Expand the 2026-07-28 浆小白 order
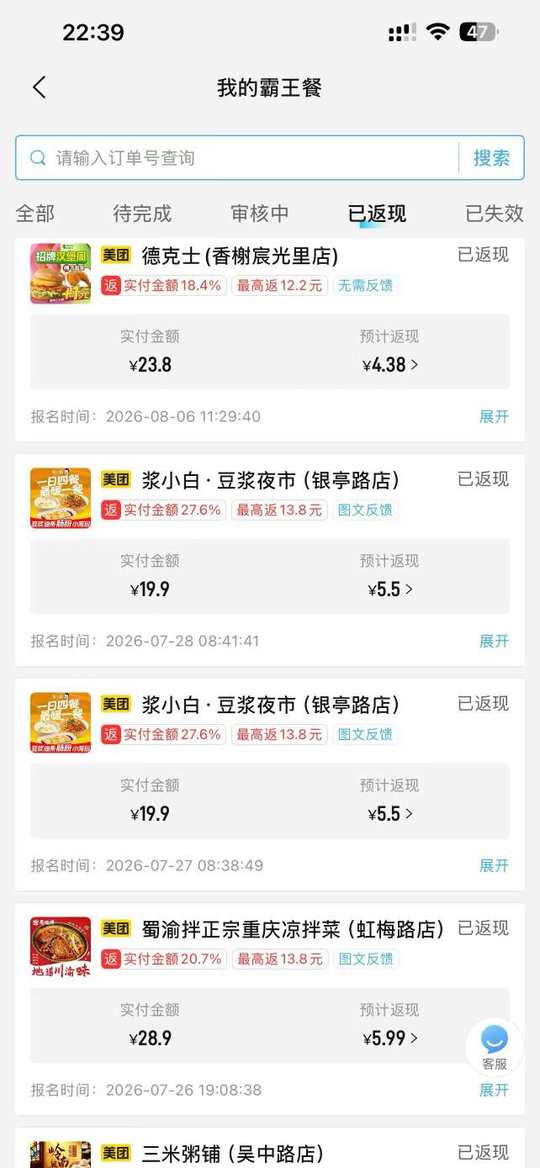The height and width of the screenshot is (1168, 540). 494,641
